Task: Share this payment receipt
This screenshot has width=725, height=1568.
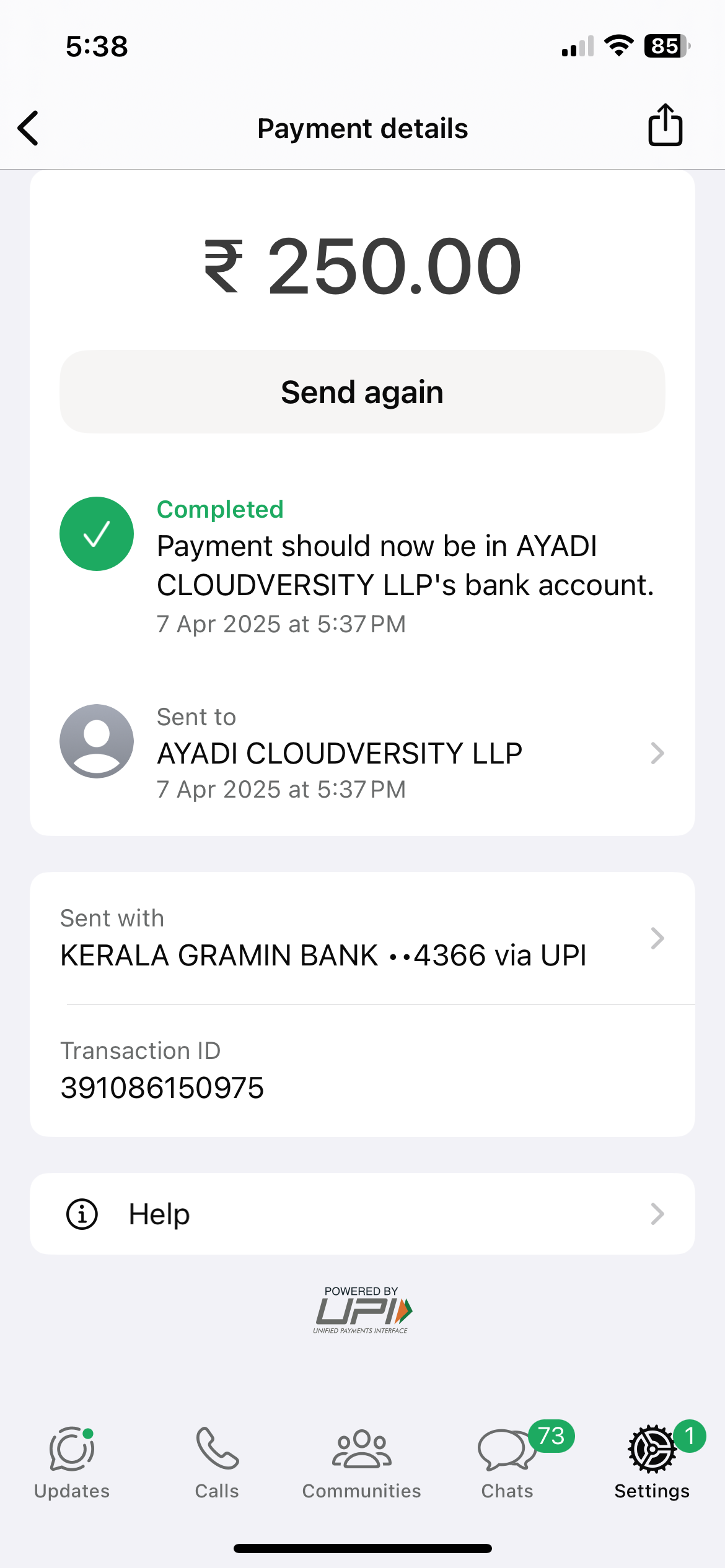Action: click(x=665, y=126)
